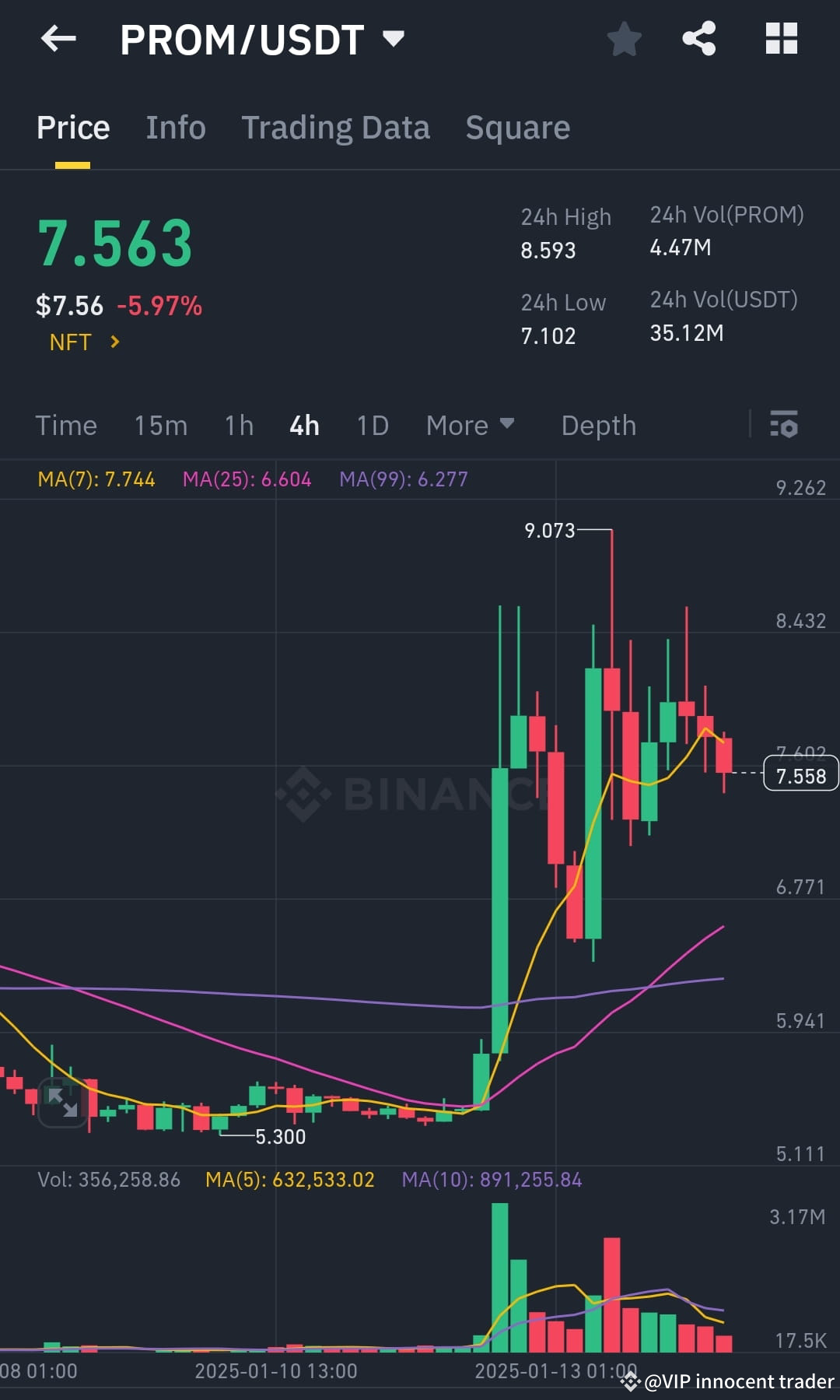This screenshot has height=1400, width=840.
Task: Add PROM/USDT to favorites via star icon
Action: (x=624, y=38)
